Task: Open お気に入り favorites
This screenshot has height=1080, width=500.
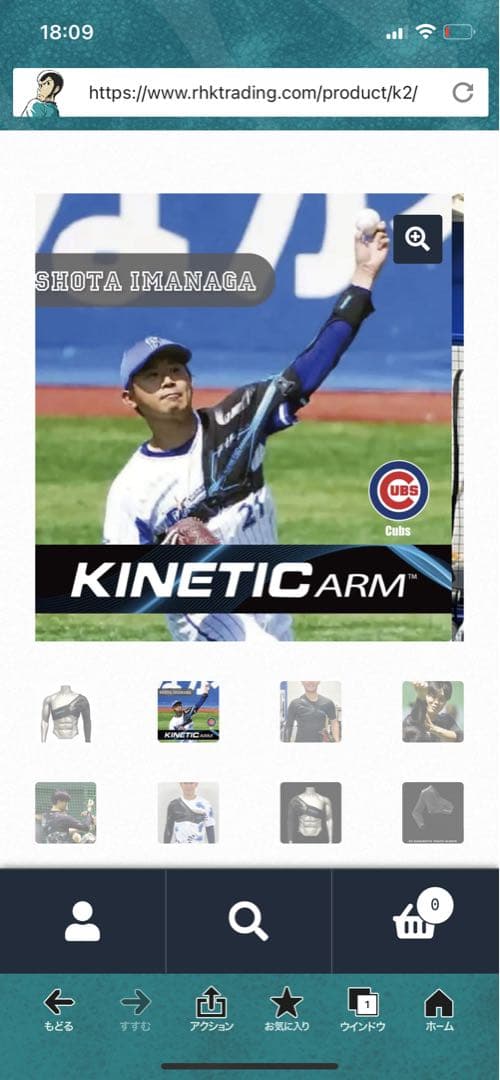Action: pyautogui.click(x=287, y=1010)
